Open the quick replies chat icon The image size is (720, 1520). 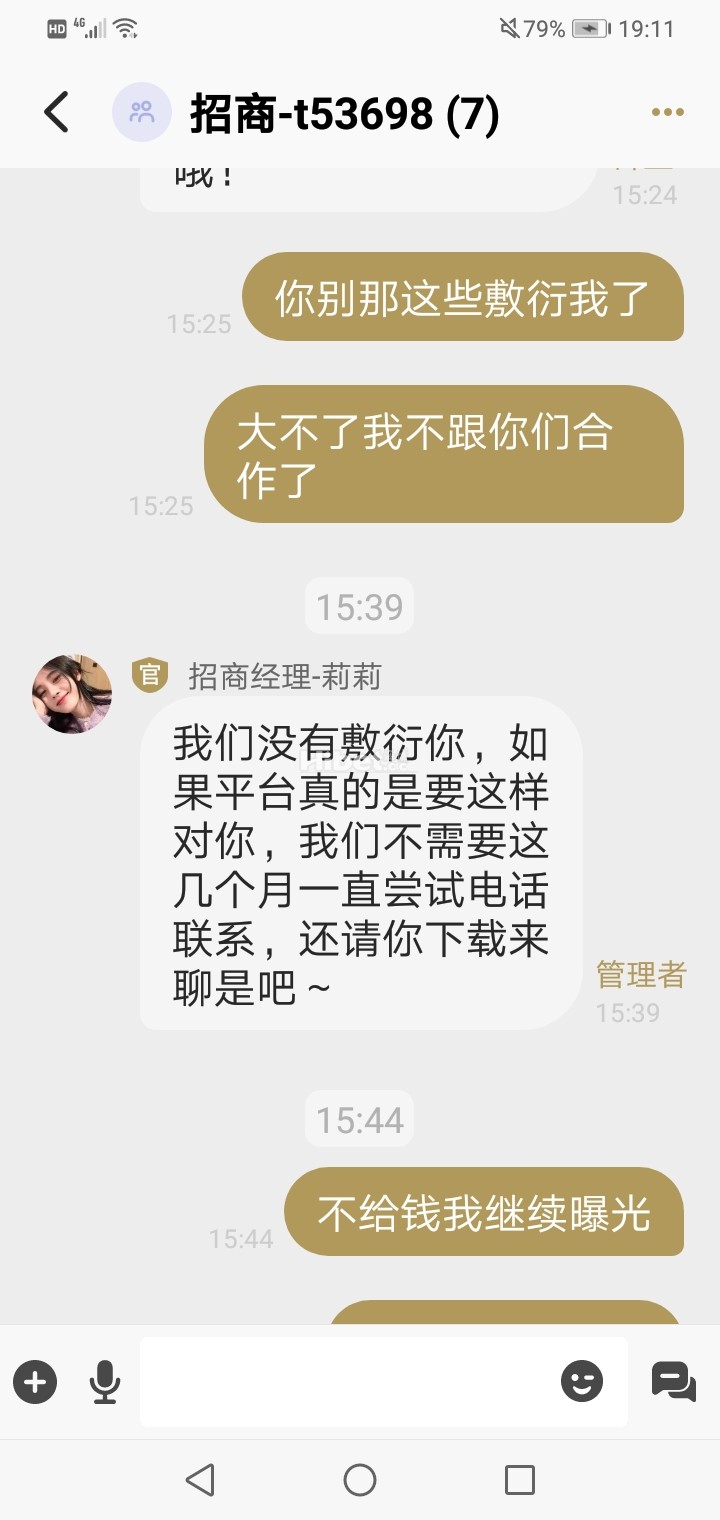pyautogui.click(x=673, y=1383)
